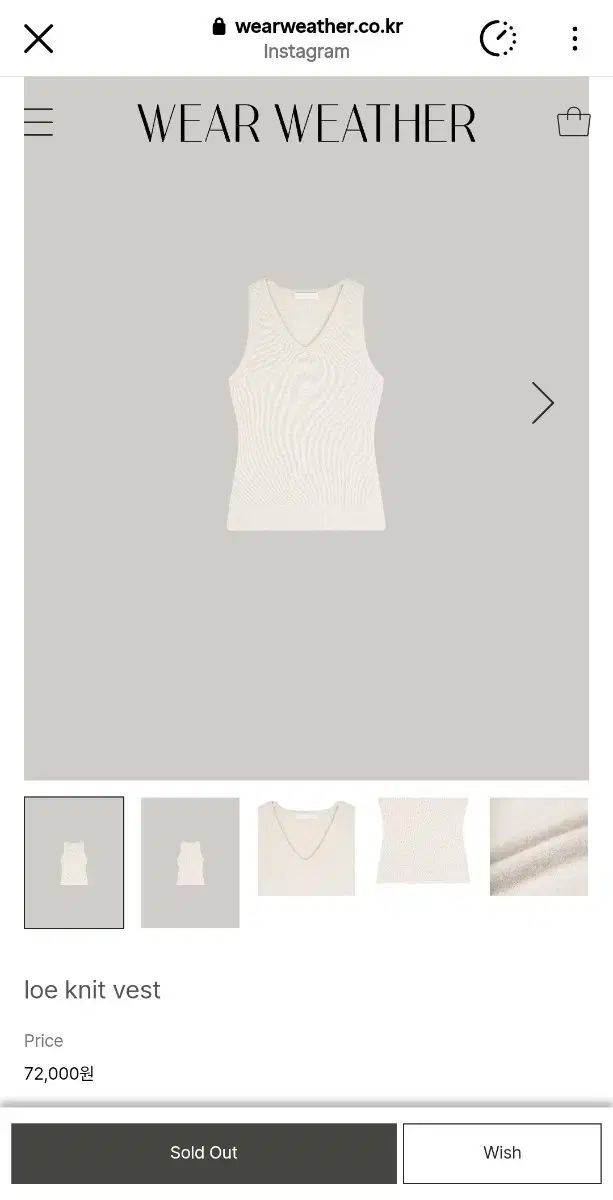Image resolution: width=613 pixels, height=1200 pixels.
Task: View the fabric texture thumbnail
Action: [539, 847]
